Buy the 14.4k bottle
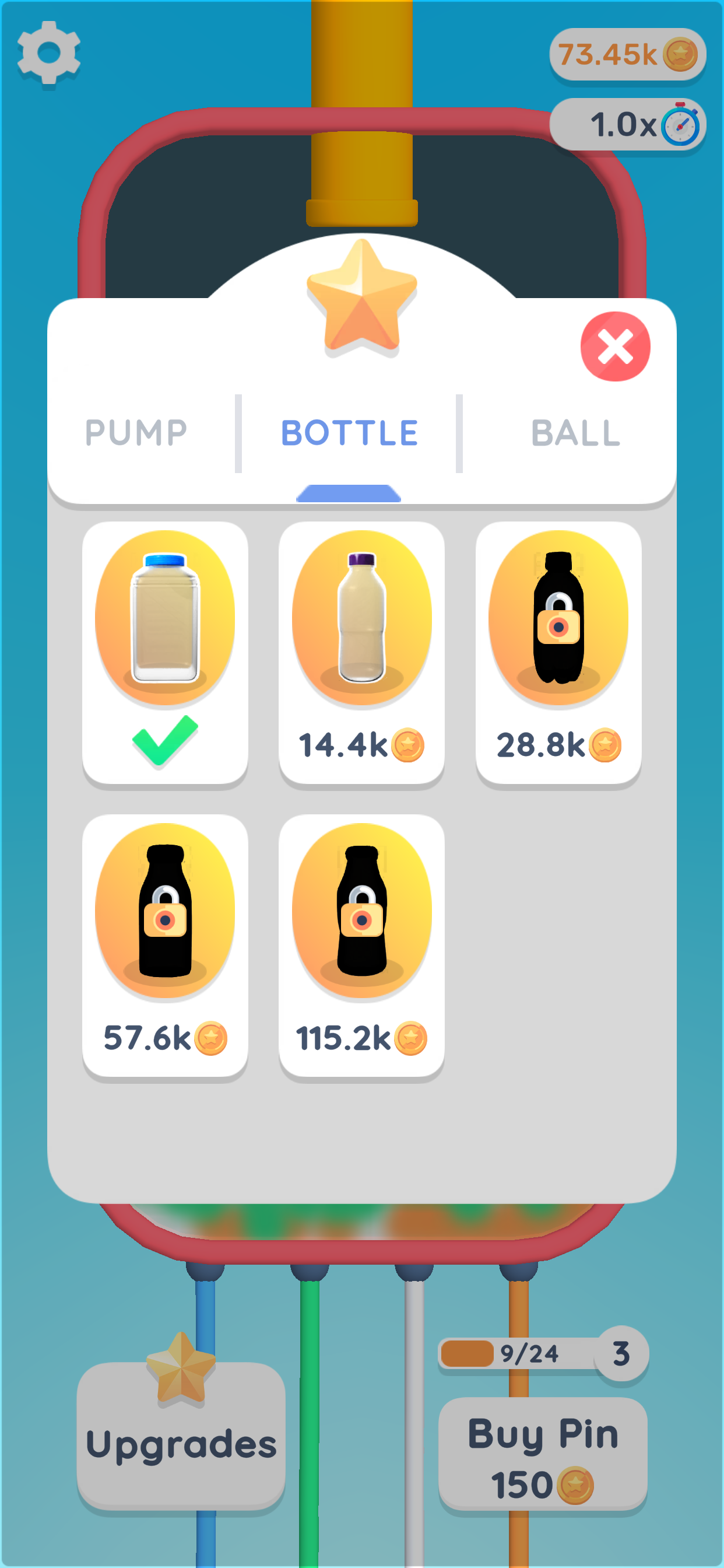724x1568 pixels. point(361,653)
